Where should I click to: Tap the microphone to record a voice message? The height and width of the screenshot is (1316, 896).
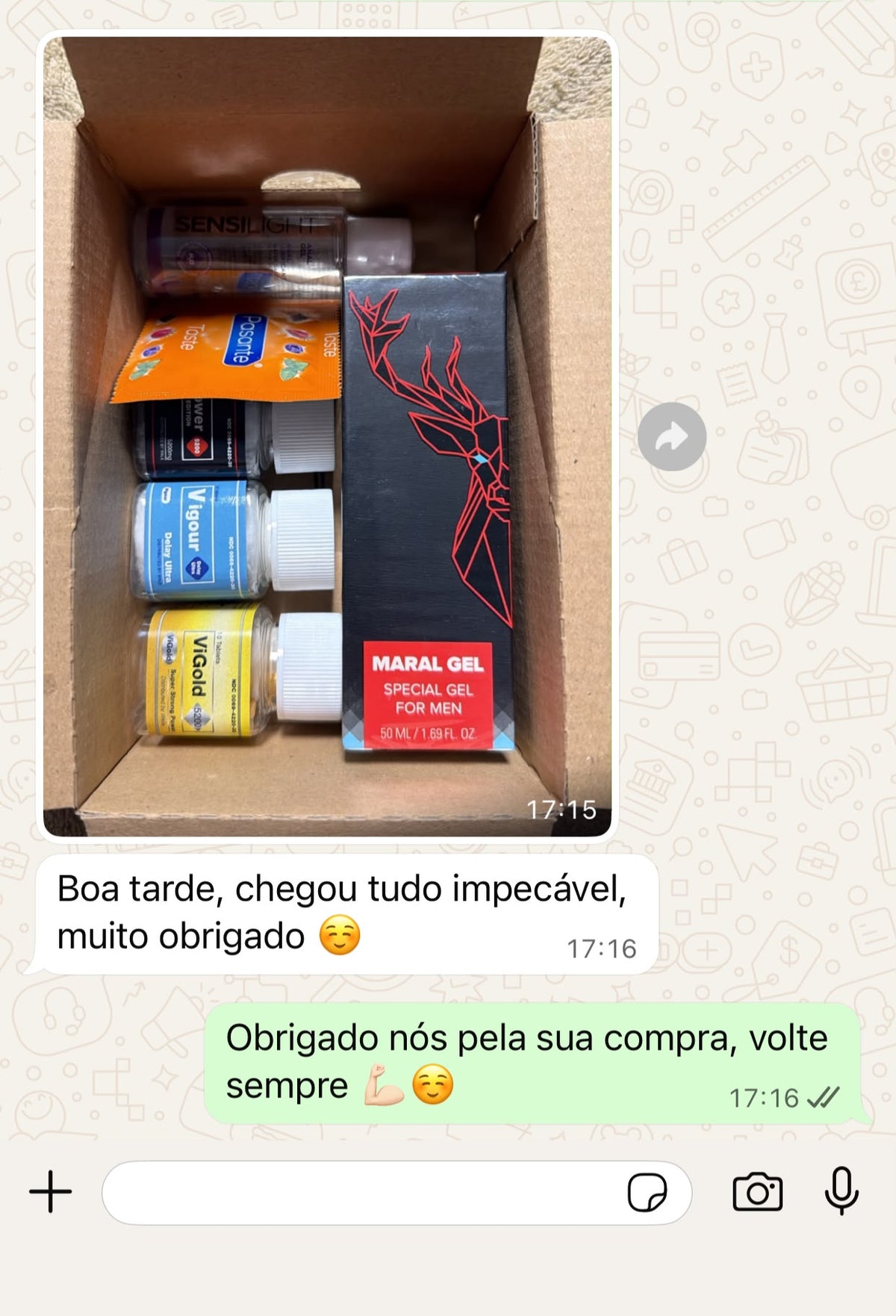(x=841, y=1191)
